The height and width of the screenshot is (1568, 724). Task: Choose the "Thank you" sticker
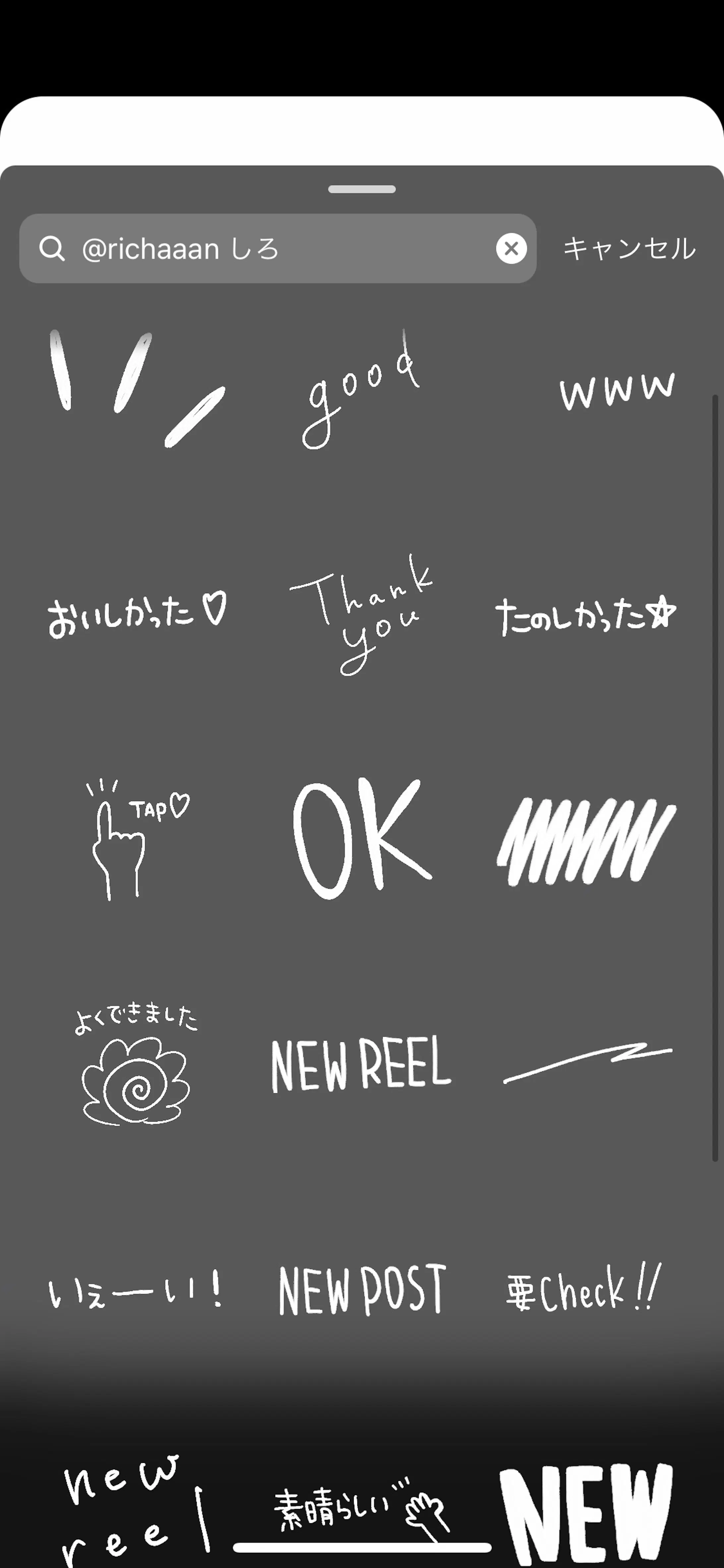[361, 615]
